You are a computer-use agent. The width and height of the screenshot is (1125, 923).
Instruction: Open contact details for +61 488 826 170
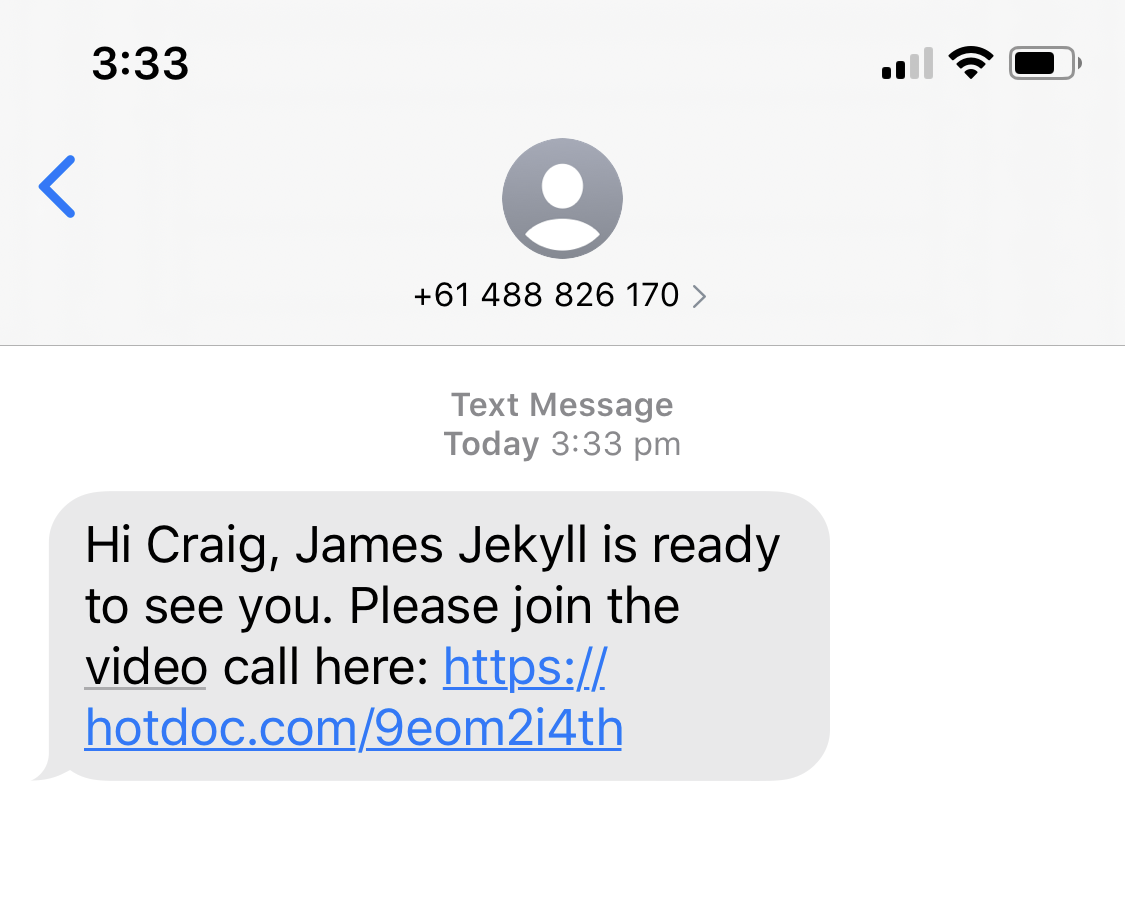point(559,296)
